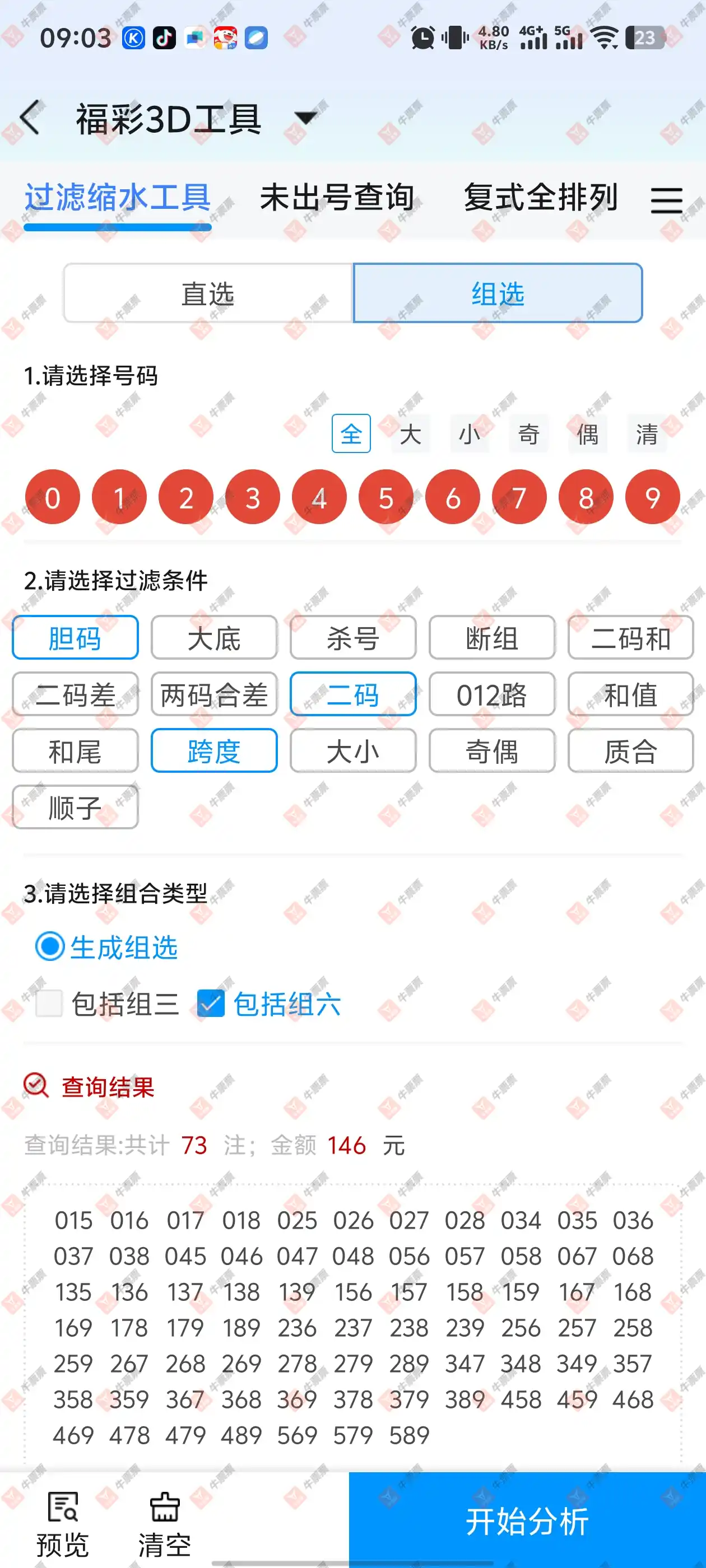
Task: Start analysis with 开始分析
Action: coord(527,1520)
